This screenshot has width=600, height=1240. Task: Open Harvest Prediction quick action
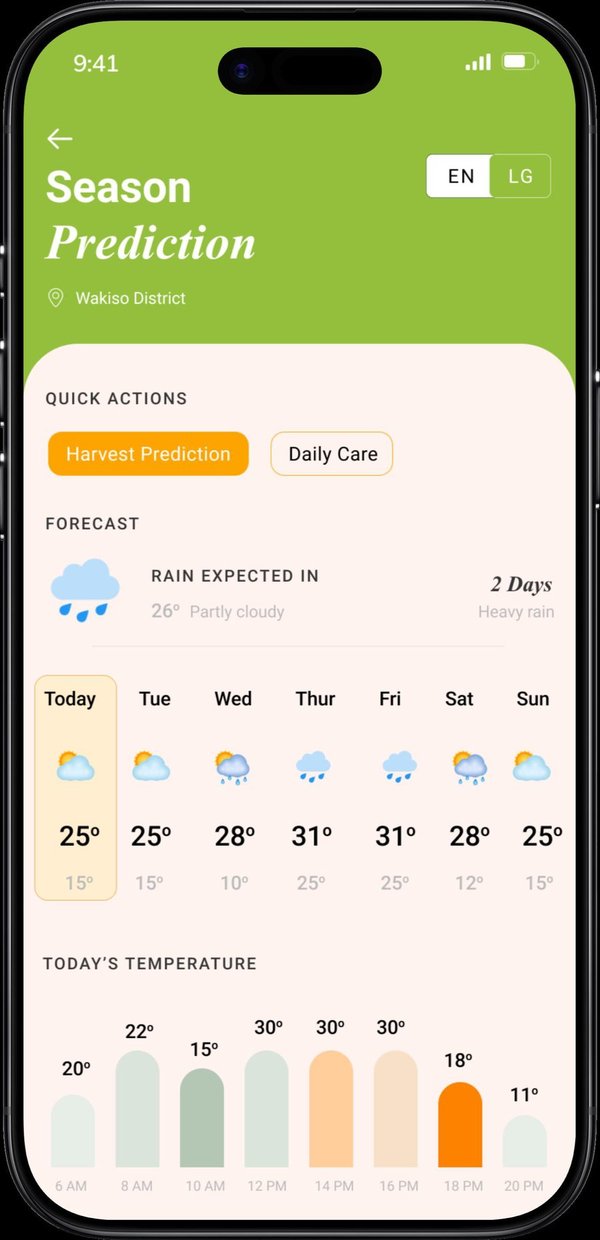pyautogui.click(x=148, y=454)
